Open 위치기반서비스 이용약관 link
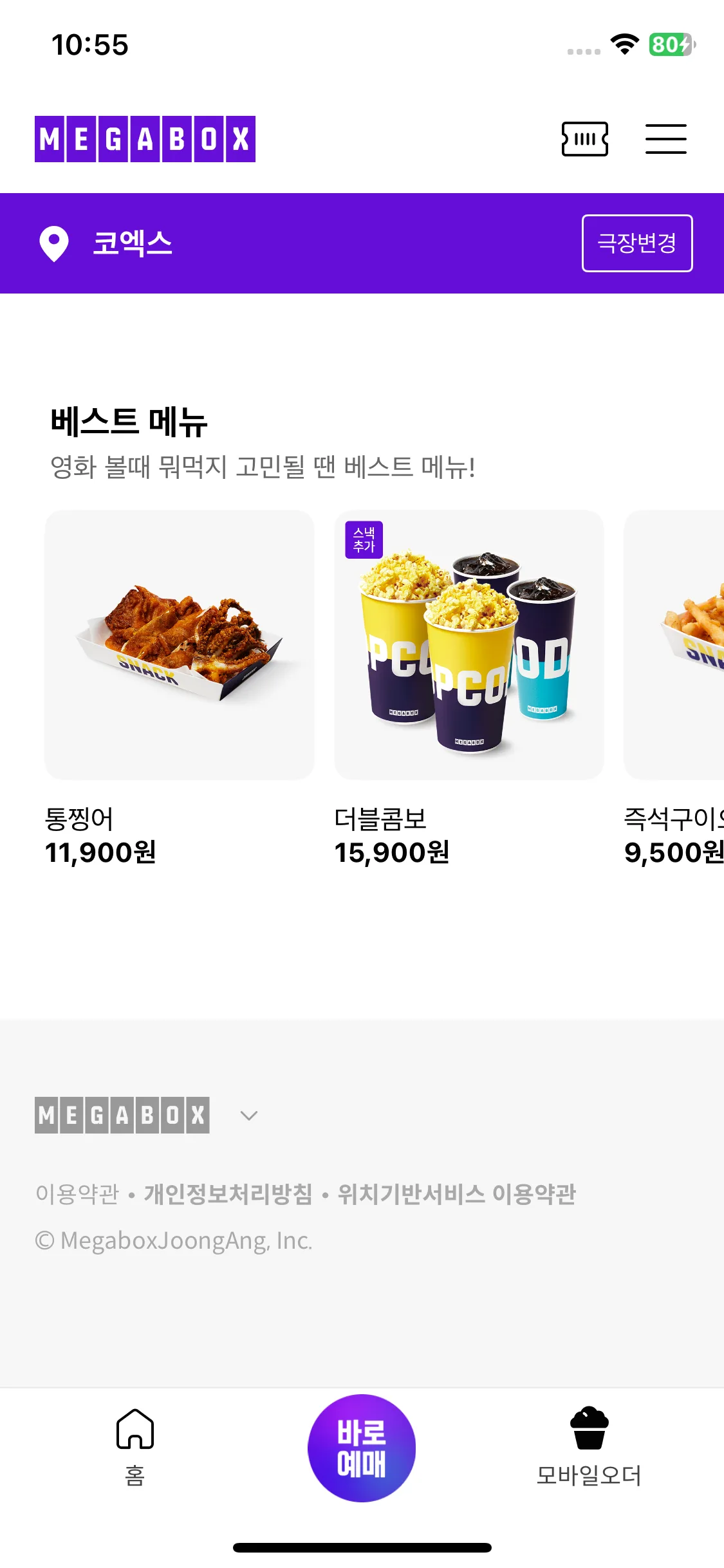This screenshot has height=1568, width=724. pos(457,1194)
